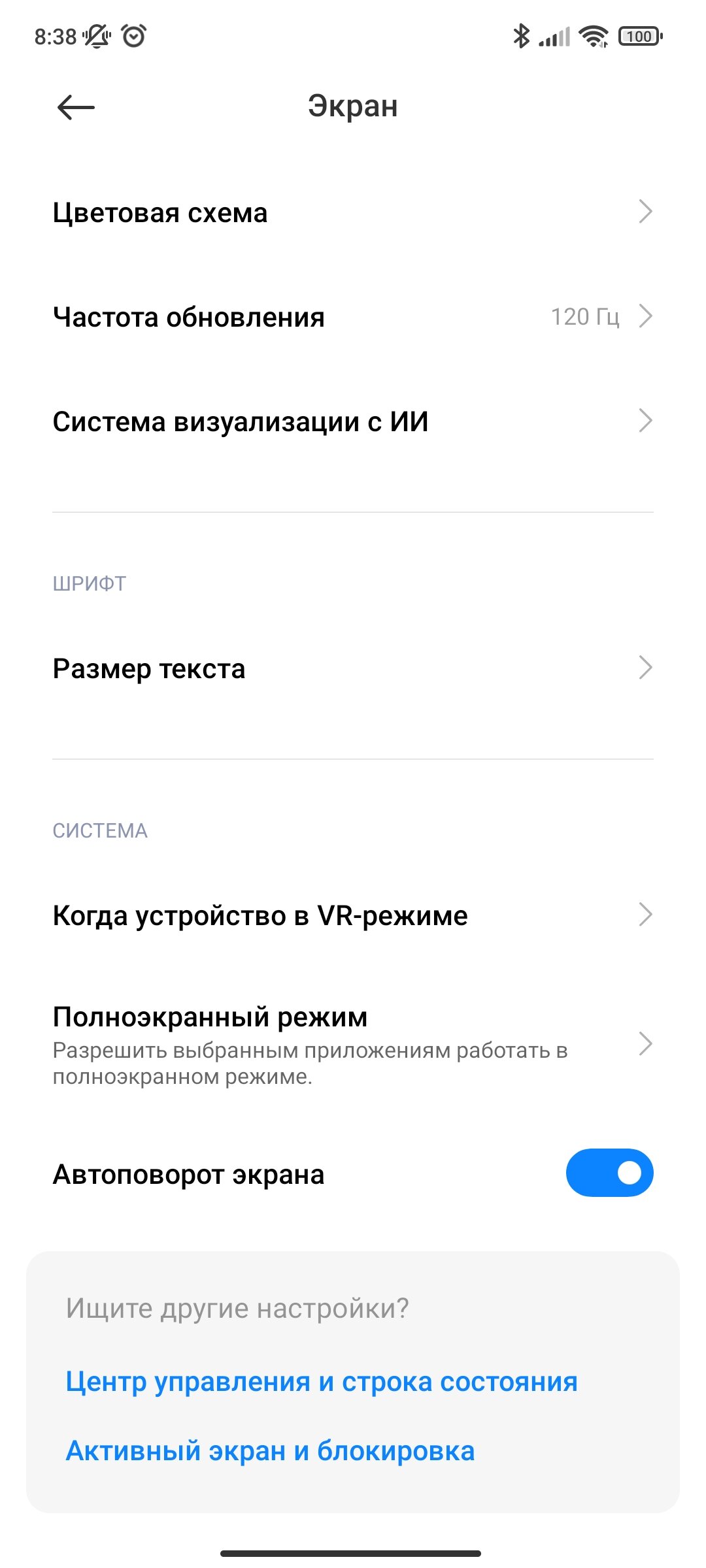
Task: Follow link Активный экран и блокировка
Action: click(x=270, y=1451)
